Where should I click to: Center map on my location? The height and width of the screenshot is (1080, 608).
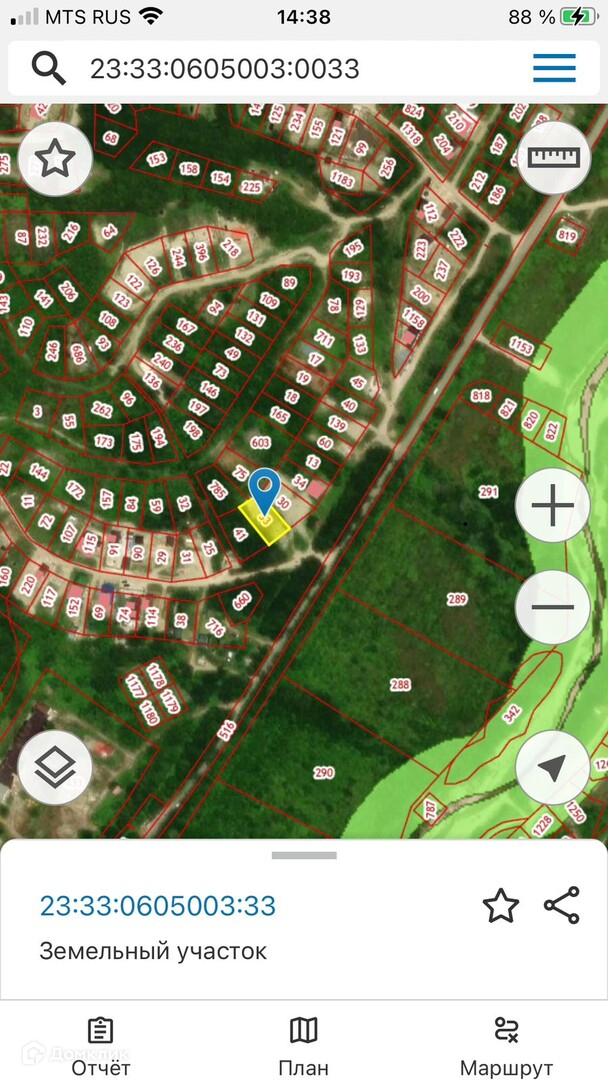(x=552, y=768)
